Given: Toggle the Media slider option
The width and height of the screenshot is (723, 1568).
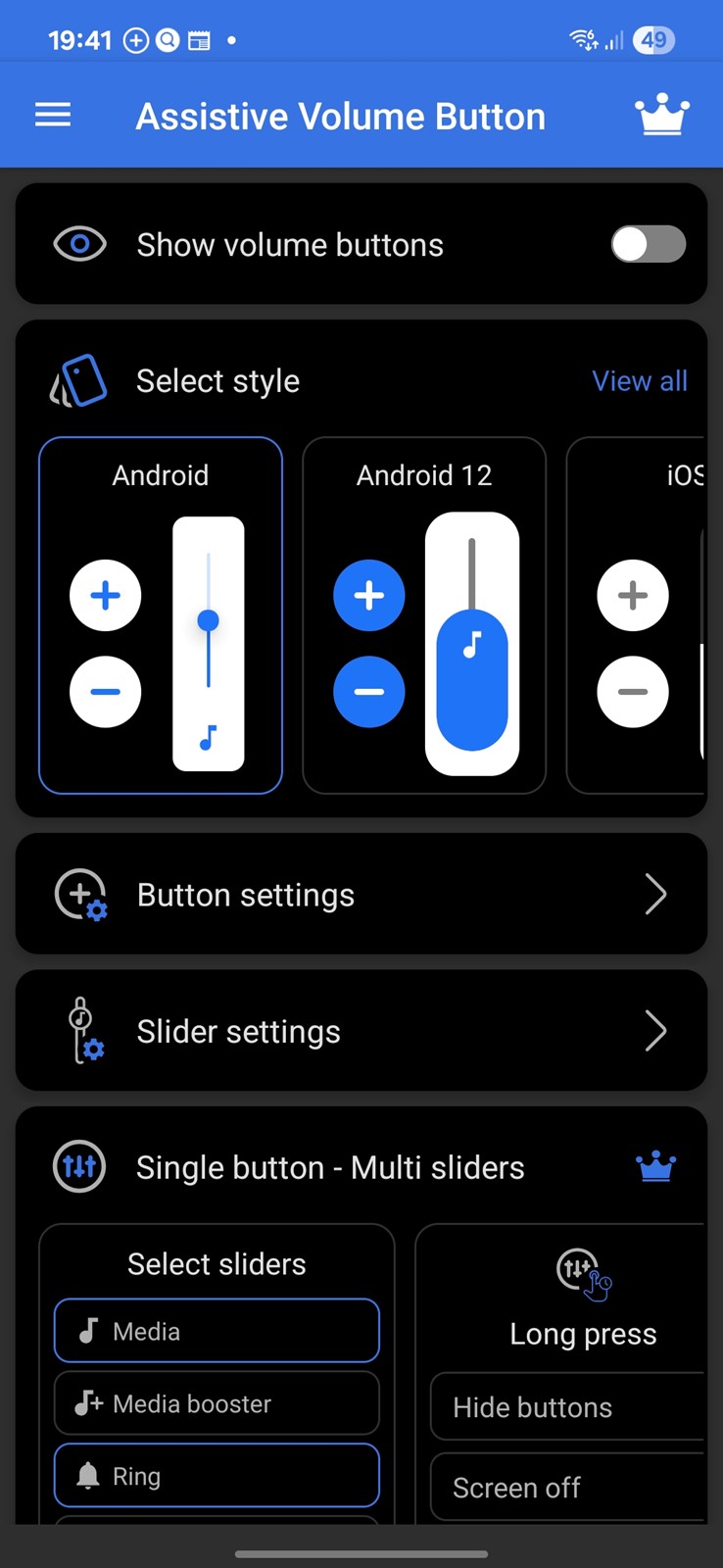Looking at the screenshot, I should pyautogui.click(x=217, y=1331).
